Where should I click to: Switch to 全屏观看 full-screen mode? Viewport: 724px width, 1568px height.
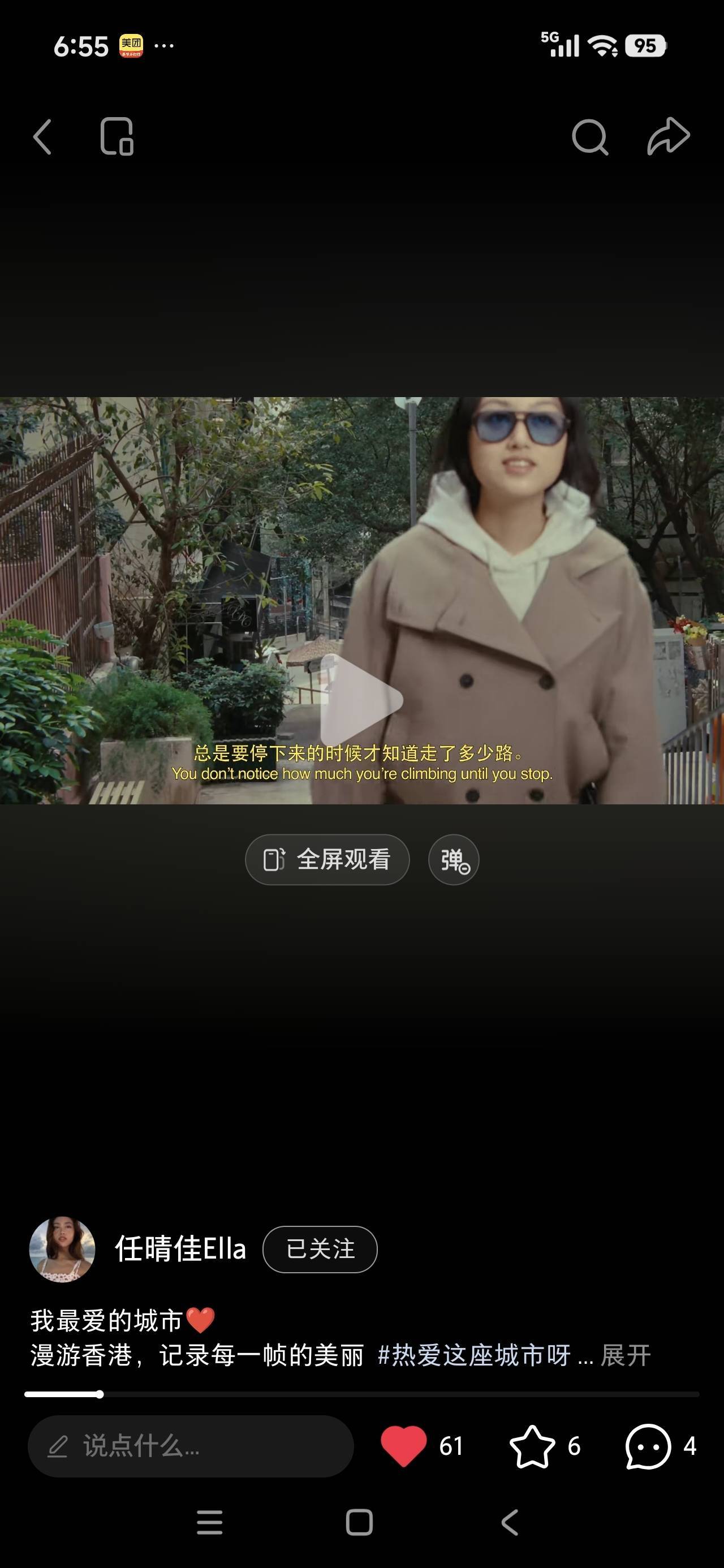[x=327, y=859]
